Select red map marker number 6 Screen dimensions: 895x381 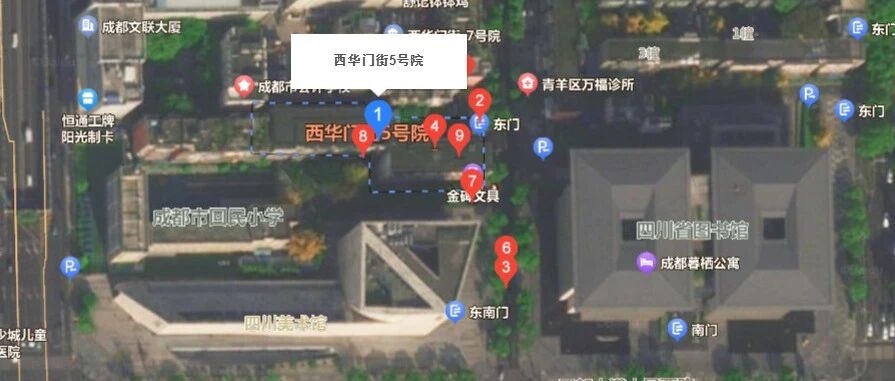point(506,247)
